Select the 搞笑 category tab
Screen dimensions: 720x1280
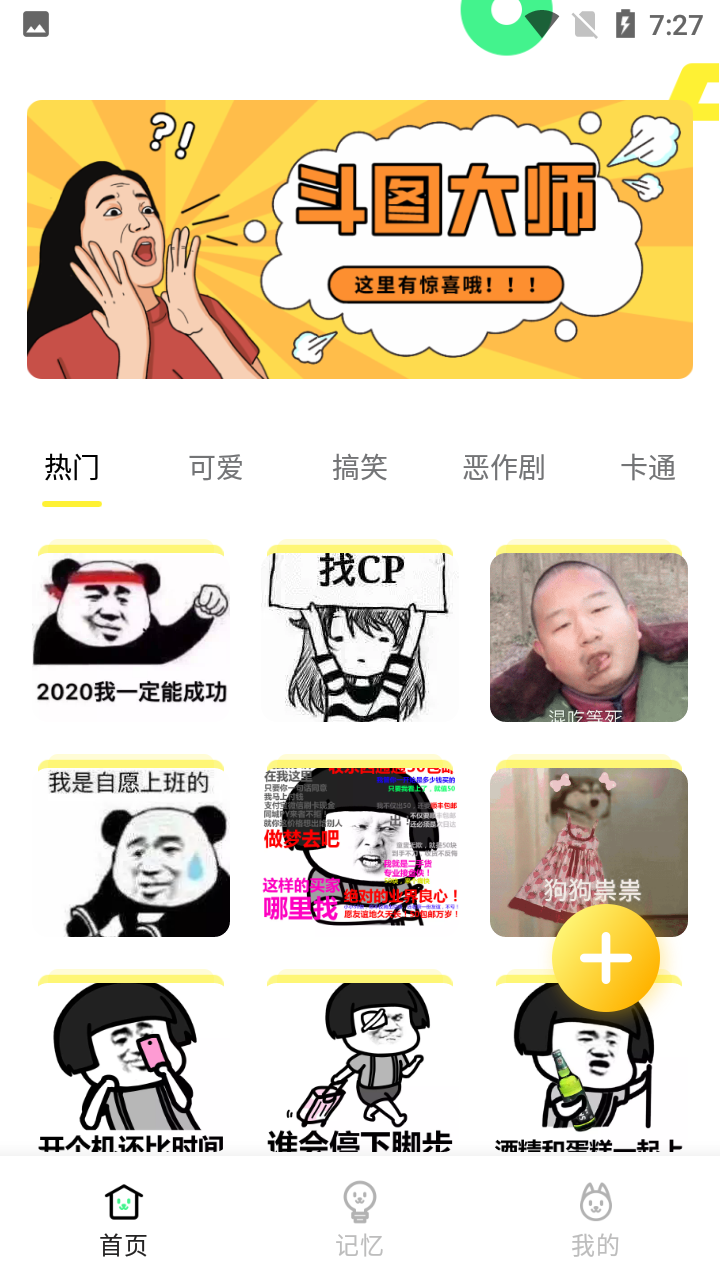click(360, 468)
